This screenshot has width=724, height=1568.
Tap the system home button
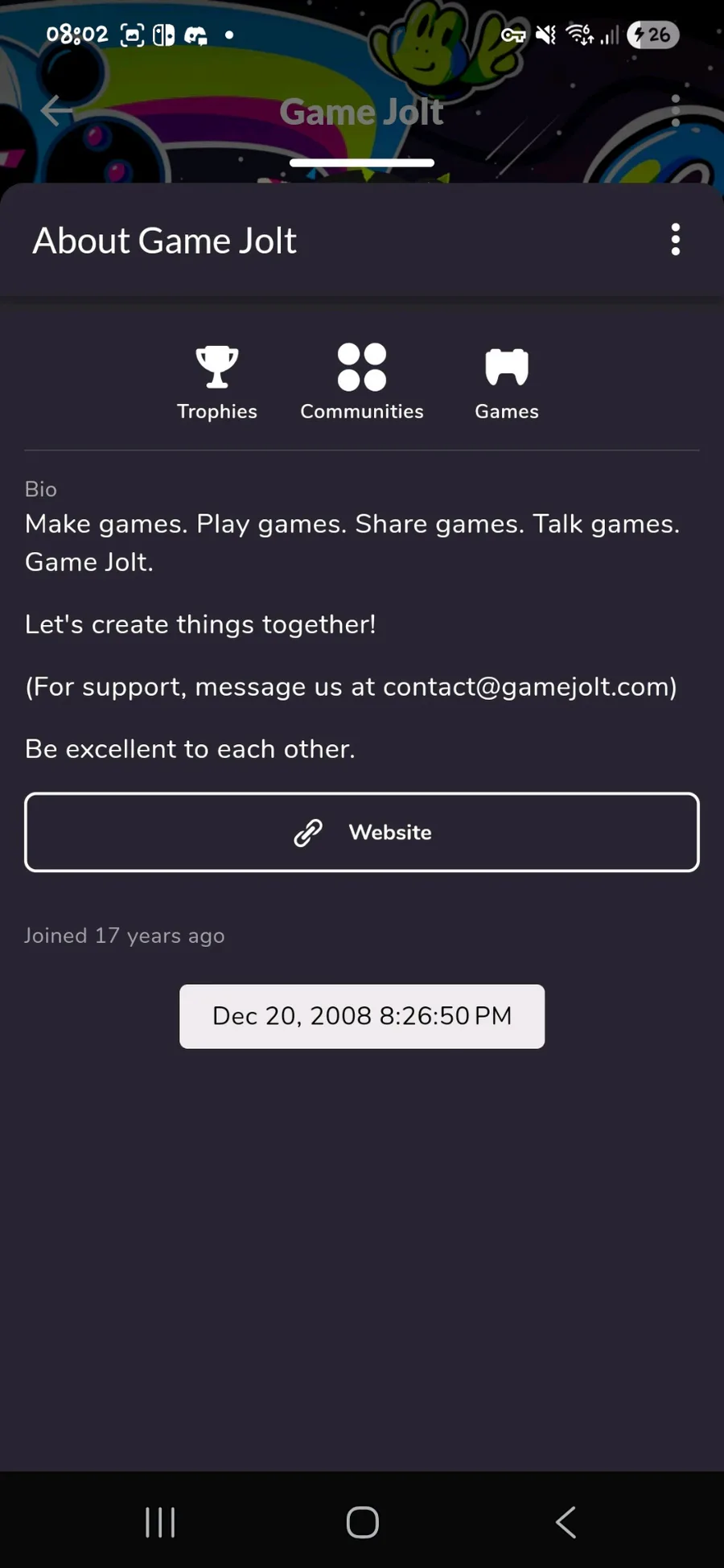[362, 1521]
